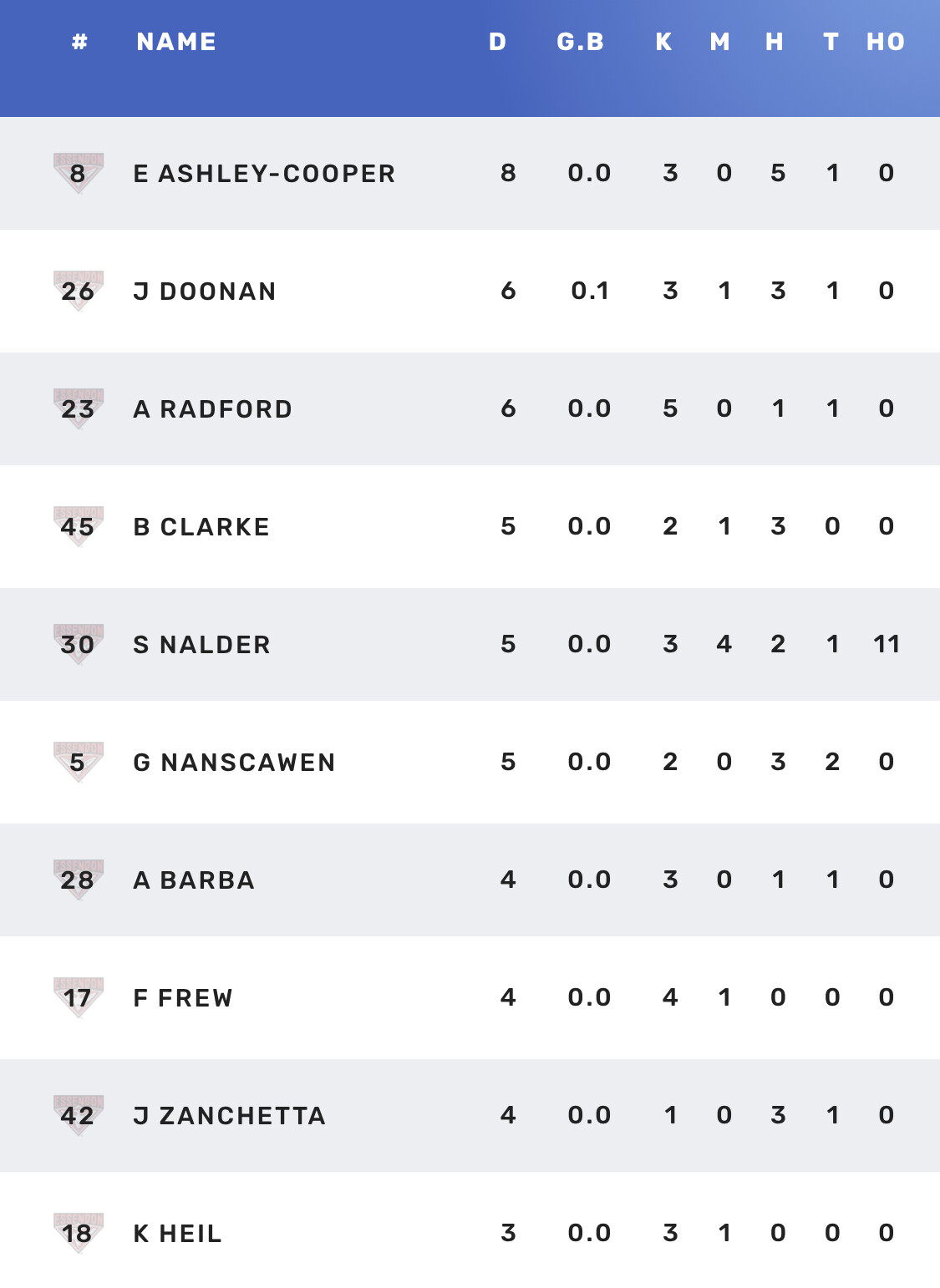Sort by the HO hitouts column

pos(886,42)
